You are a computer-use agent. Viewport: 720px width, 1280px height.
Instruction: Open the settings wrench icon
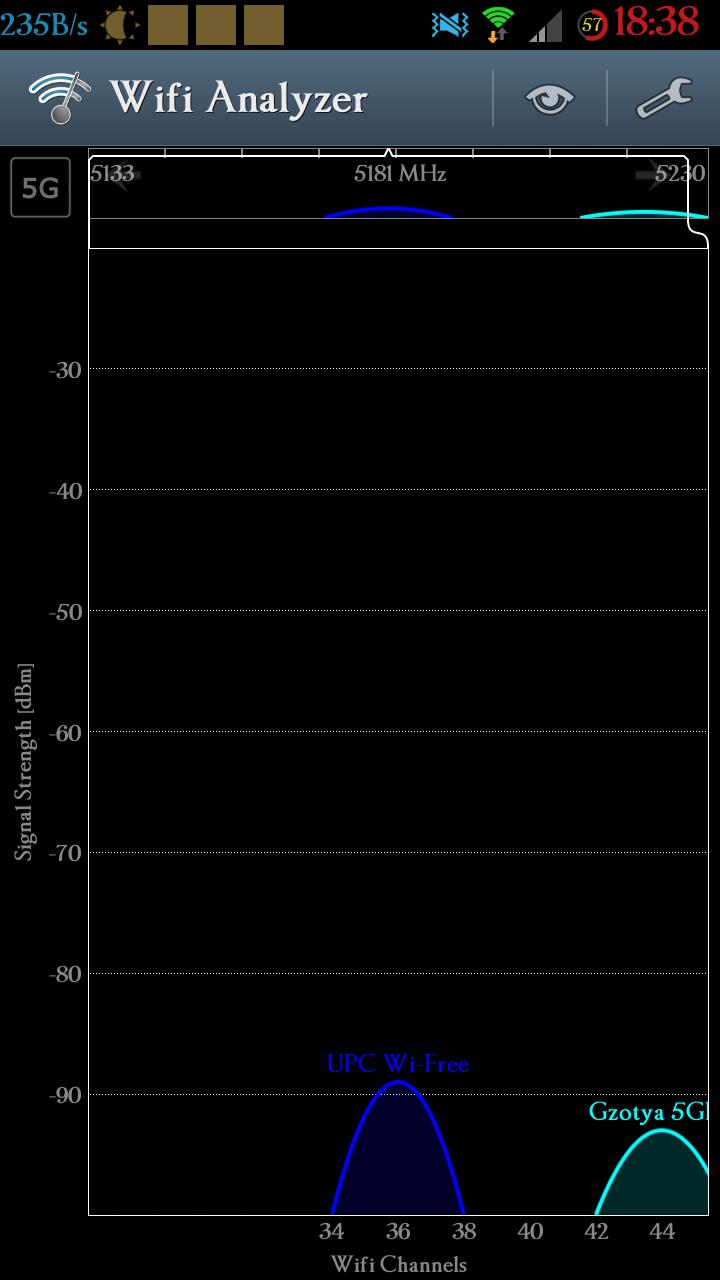(x=664, y=98)
